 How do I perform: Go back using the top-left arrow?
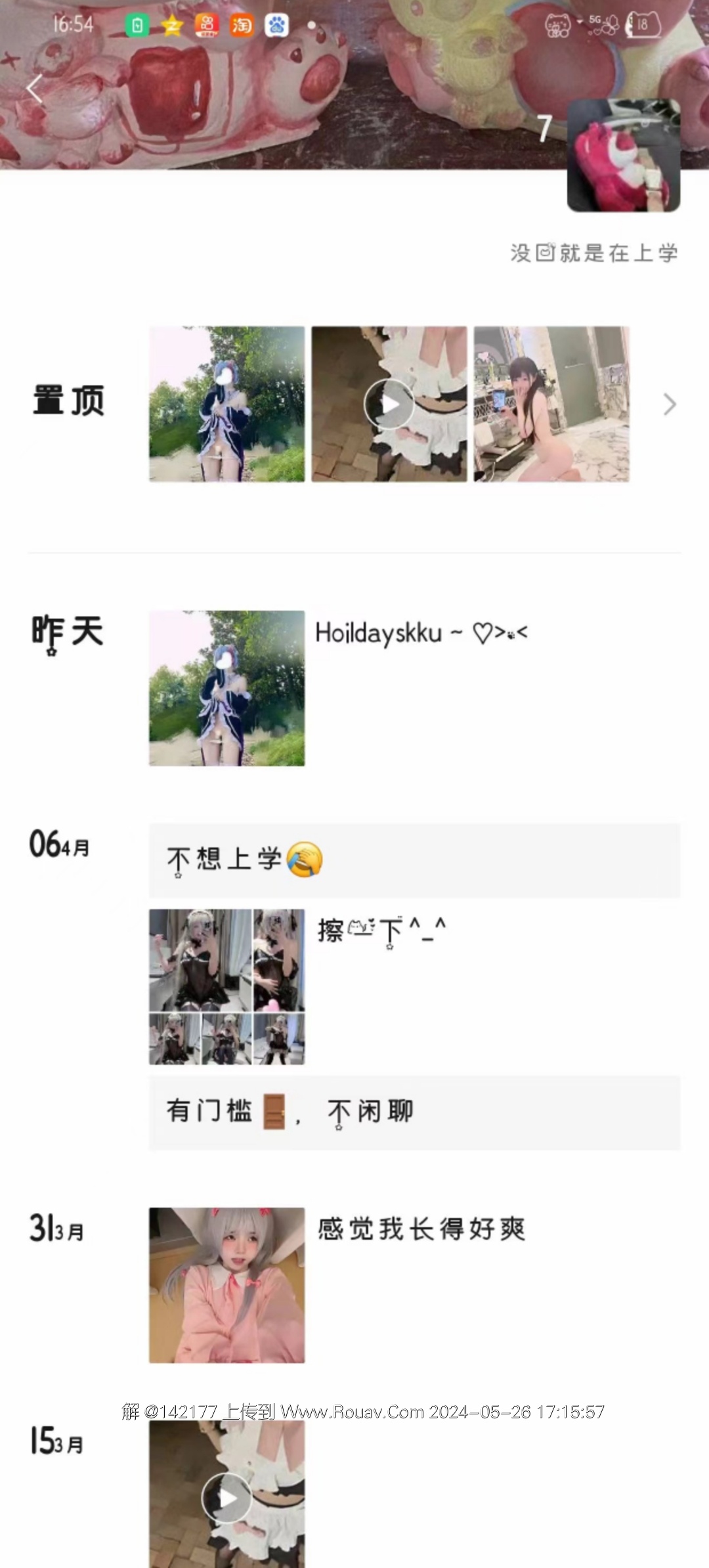pos(35,89)
